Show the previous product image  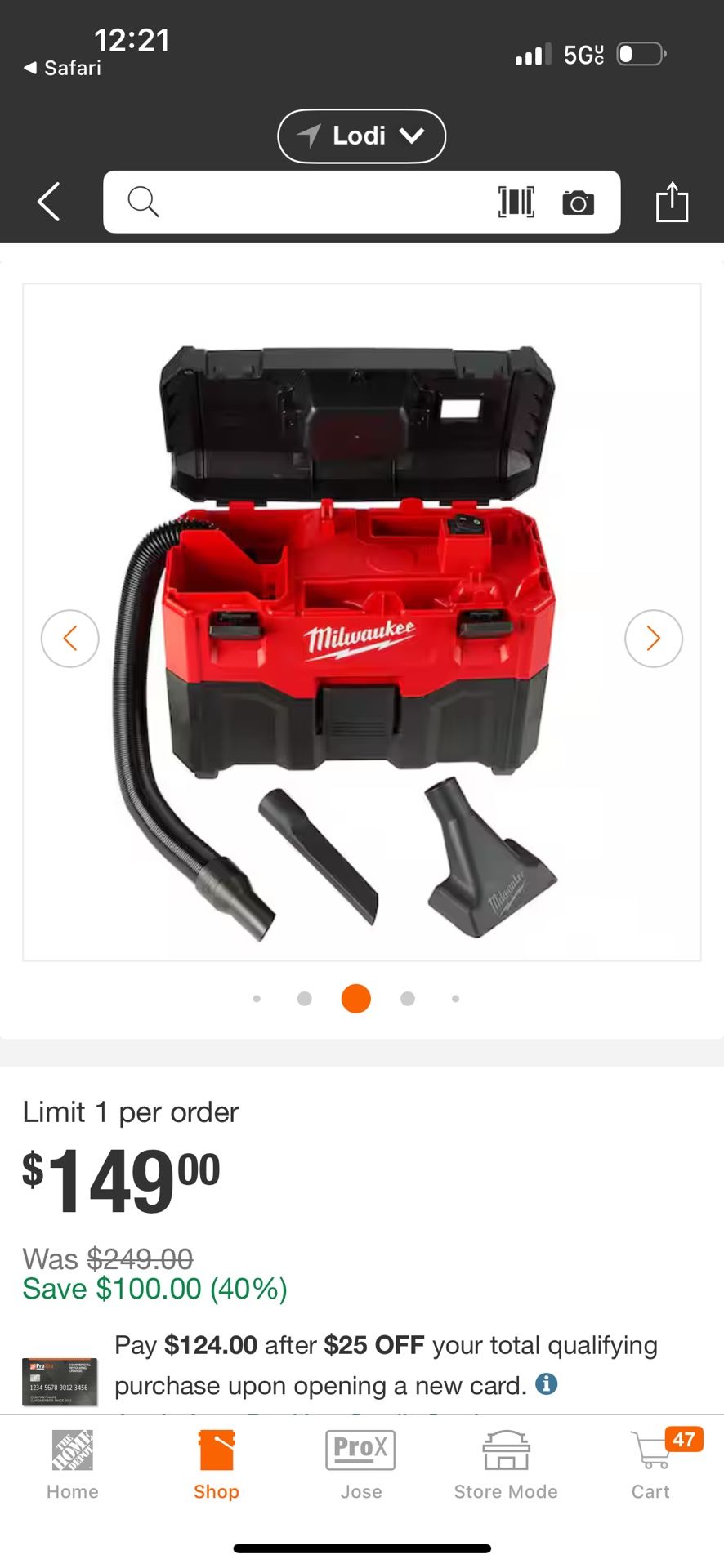coord(70,638)
